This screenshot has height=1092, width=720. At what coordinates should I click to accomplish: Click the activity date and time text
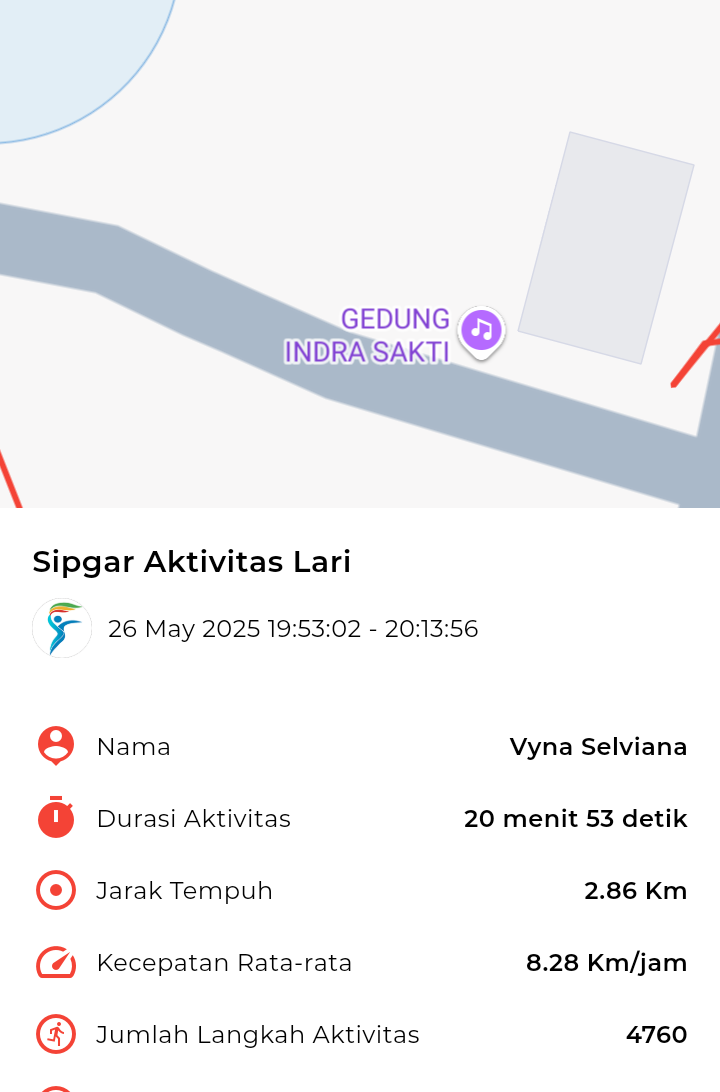tap(295, 628)
